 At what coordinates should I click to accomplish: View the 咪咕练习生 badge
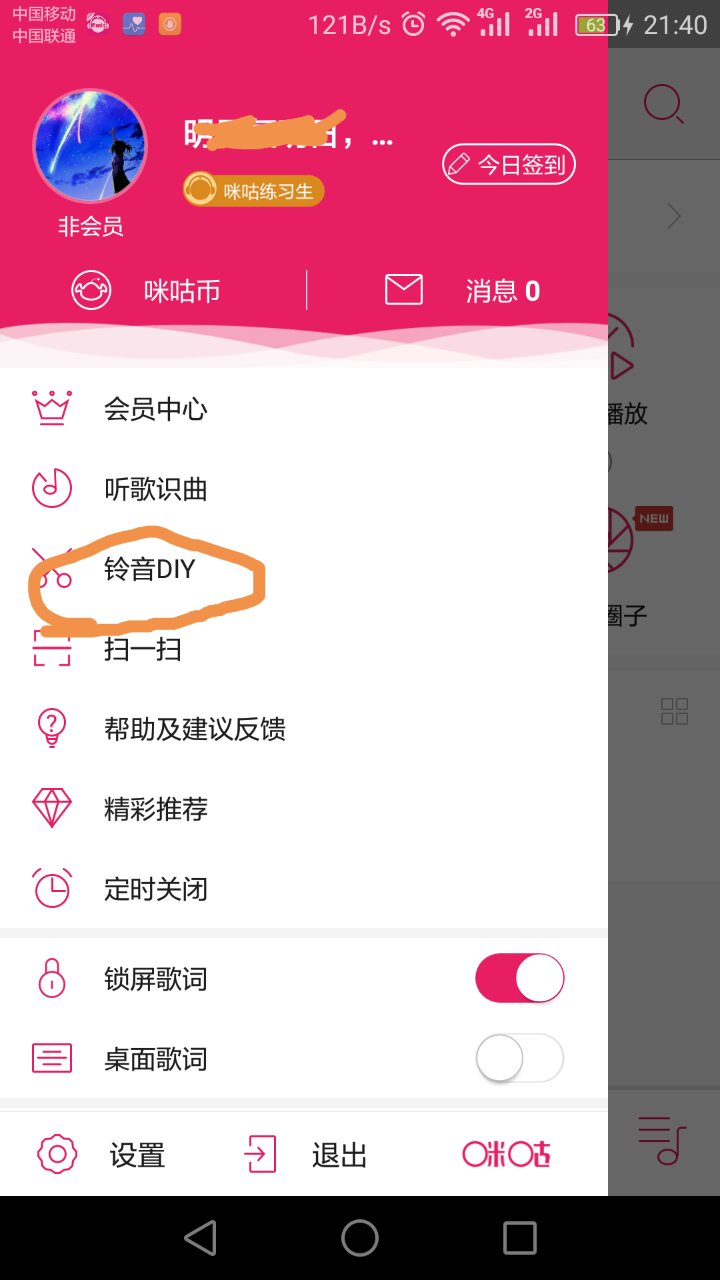[x=253, y=188]
